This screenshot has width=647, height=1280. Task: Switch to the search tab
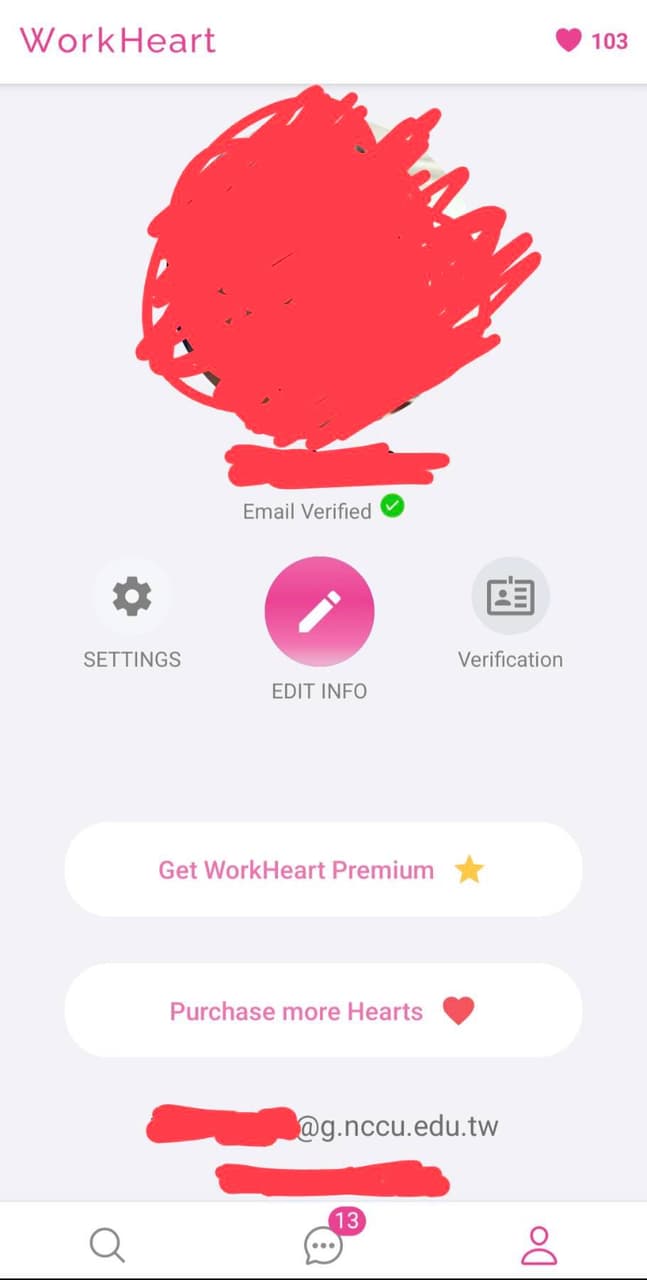coord(107,1245)
